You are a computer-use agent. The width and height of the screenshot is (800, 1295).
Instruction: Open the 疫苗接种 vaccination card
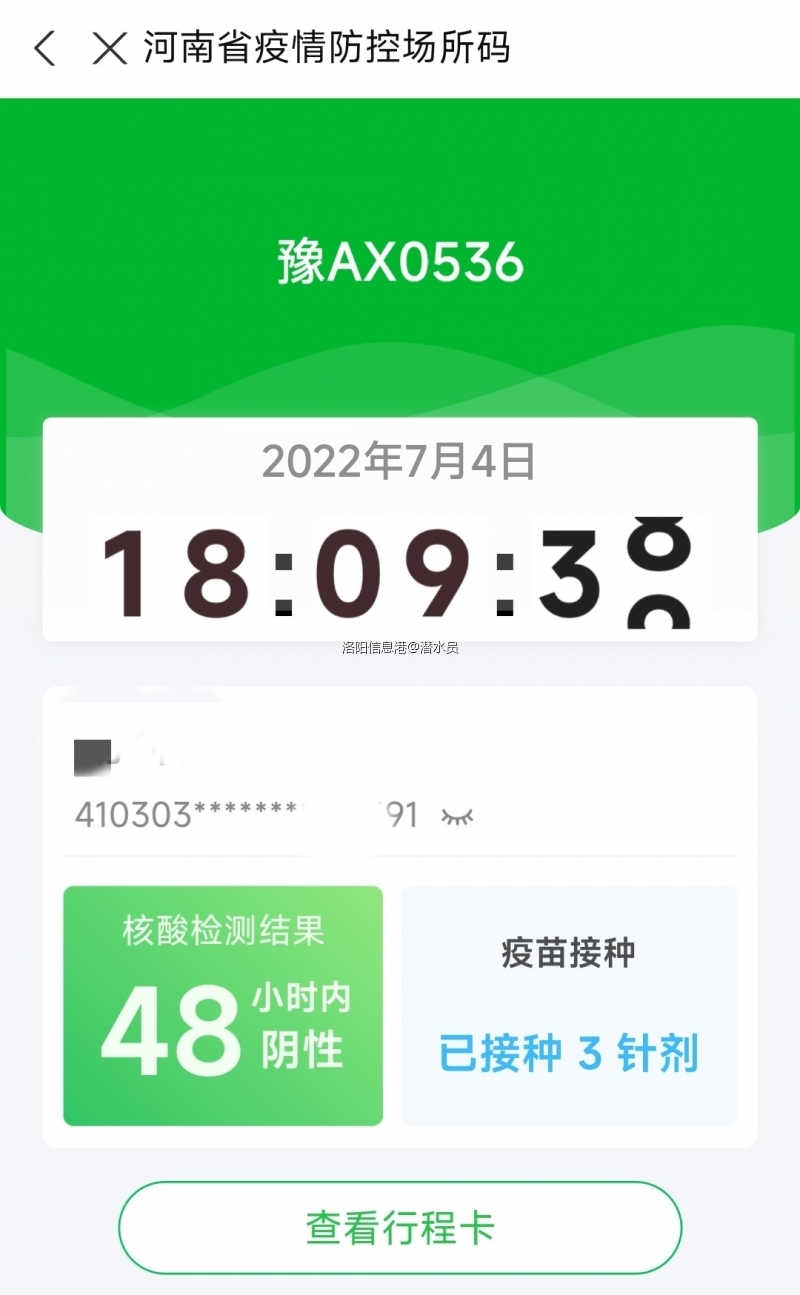[x=569, y=1005]
